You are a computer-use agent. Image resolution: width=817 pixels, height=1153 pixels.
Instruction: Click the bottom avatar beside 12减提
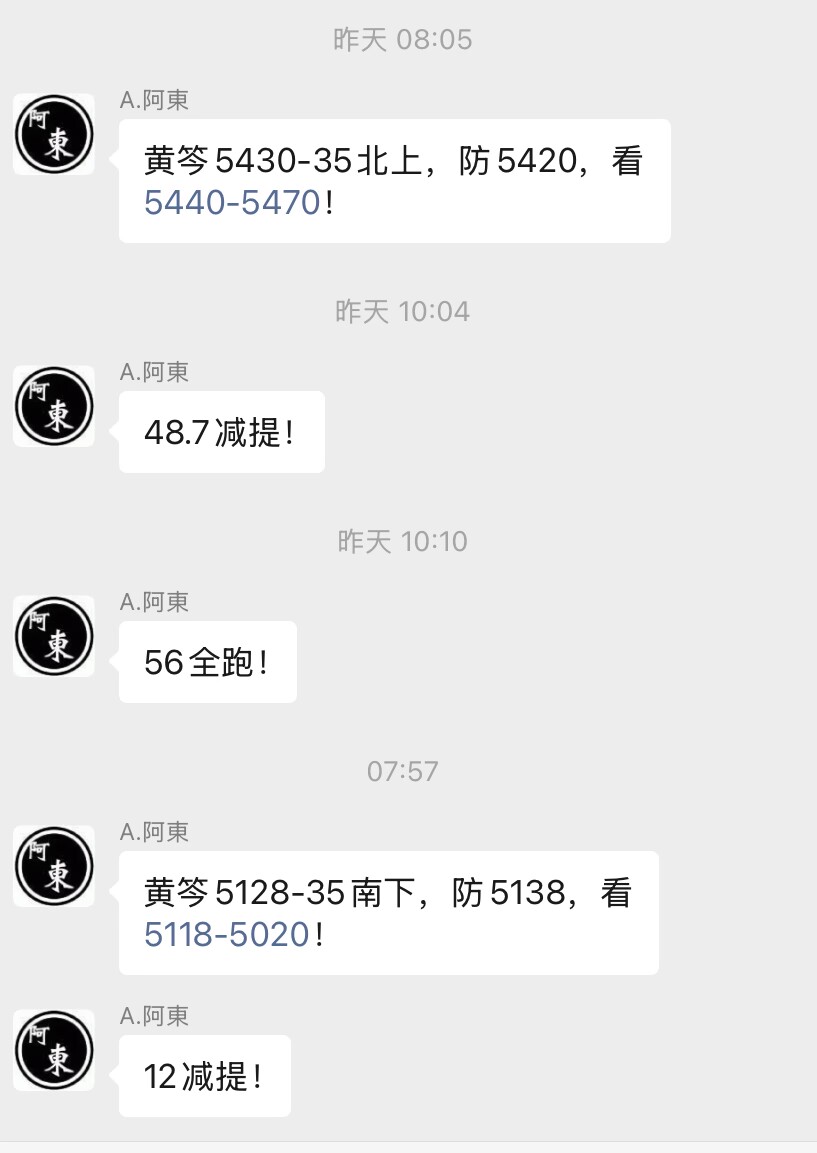[53, 1050]
